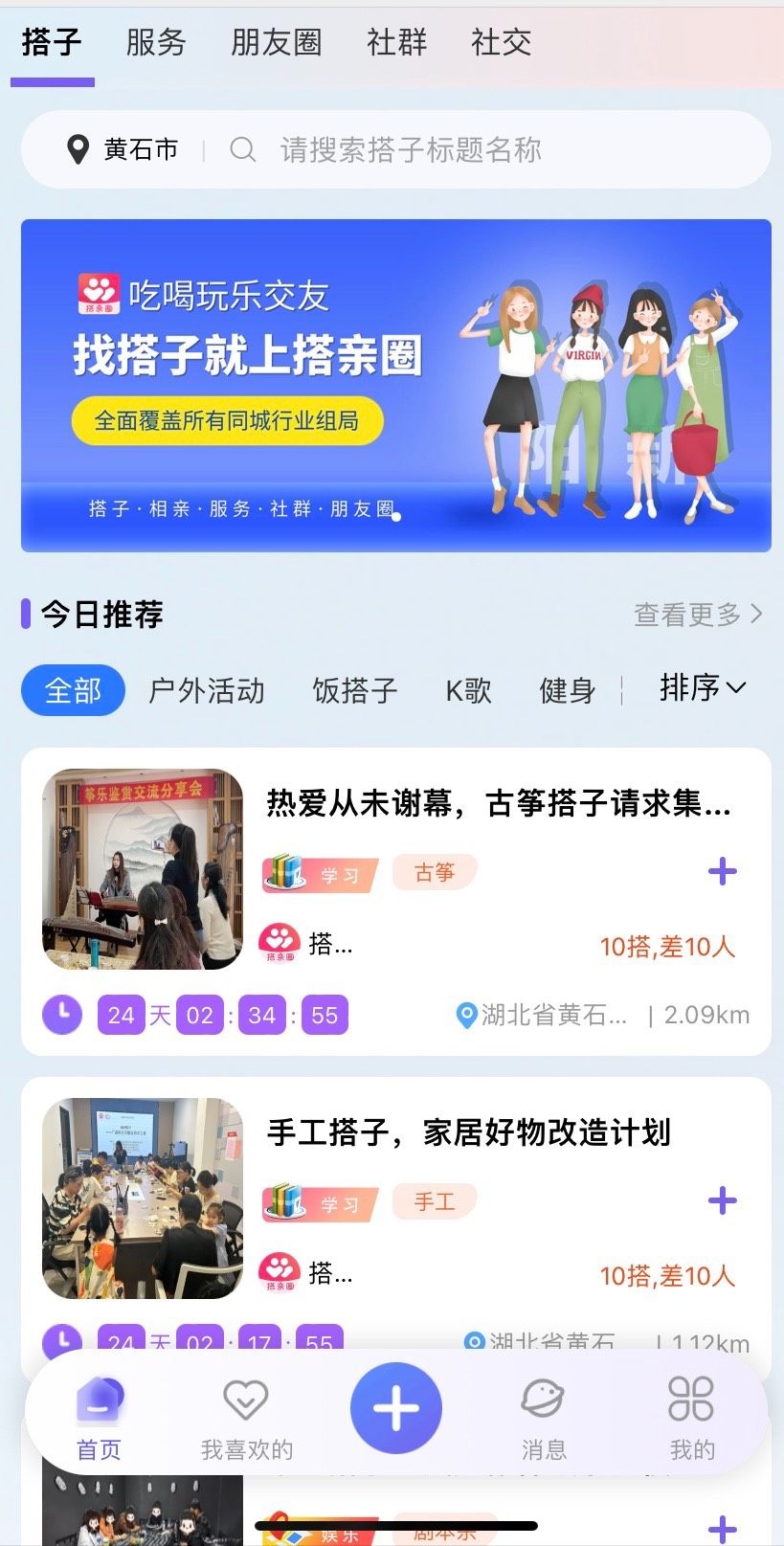Switch to the 服务 top tab
Image resolution: width=784 pixels, height=1546 pixels.
155,43
